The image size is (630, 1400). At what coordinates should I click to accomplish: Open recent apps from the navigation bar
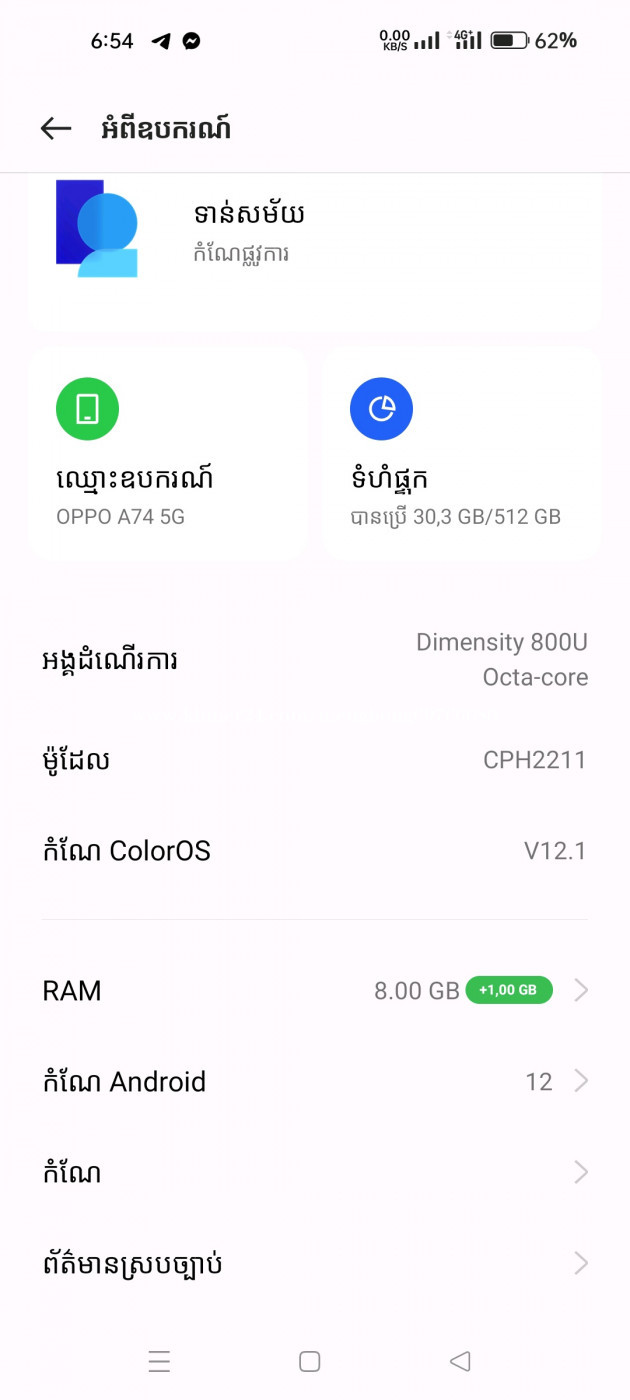[159, 1361]
